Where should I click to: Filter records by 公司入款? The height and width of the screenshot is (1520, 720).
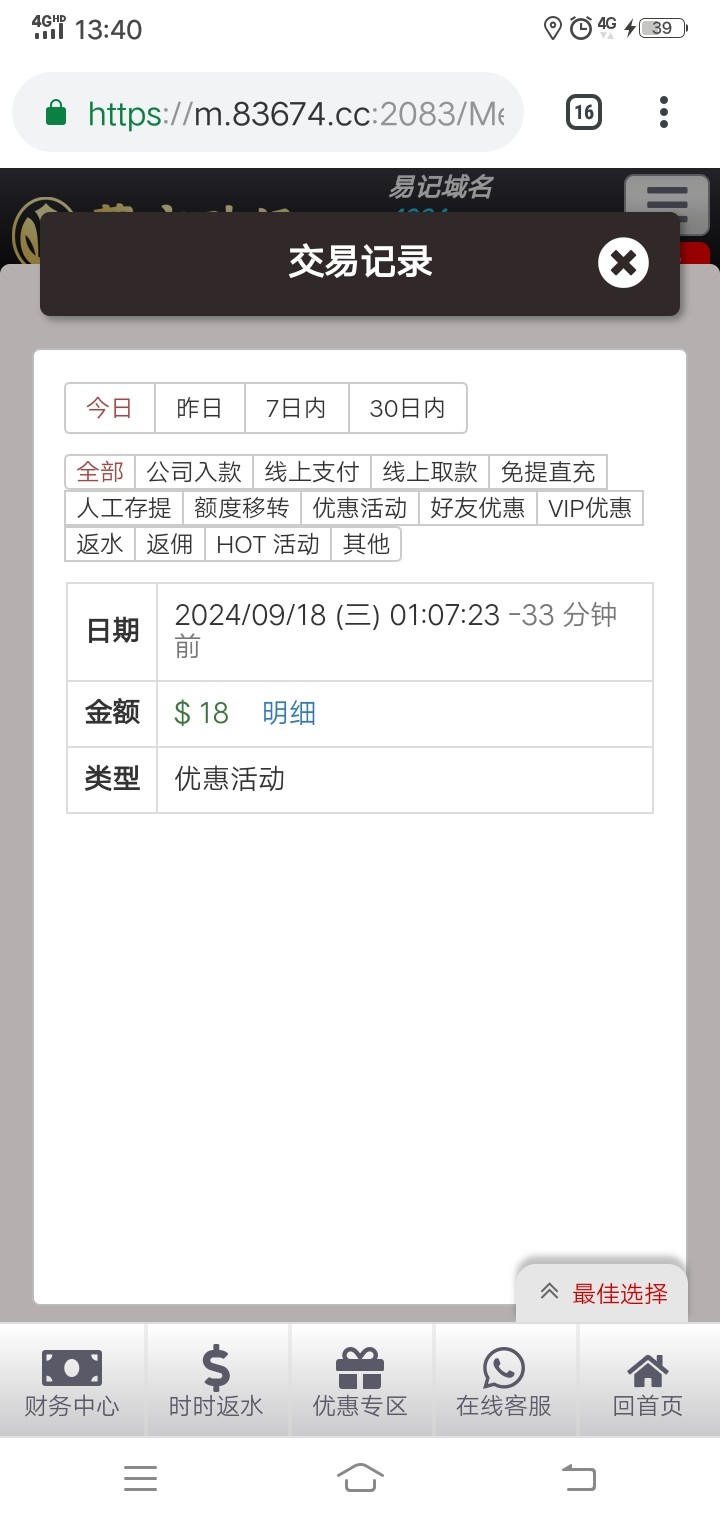coord(194,472)
